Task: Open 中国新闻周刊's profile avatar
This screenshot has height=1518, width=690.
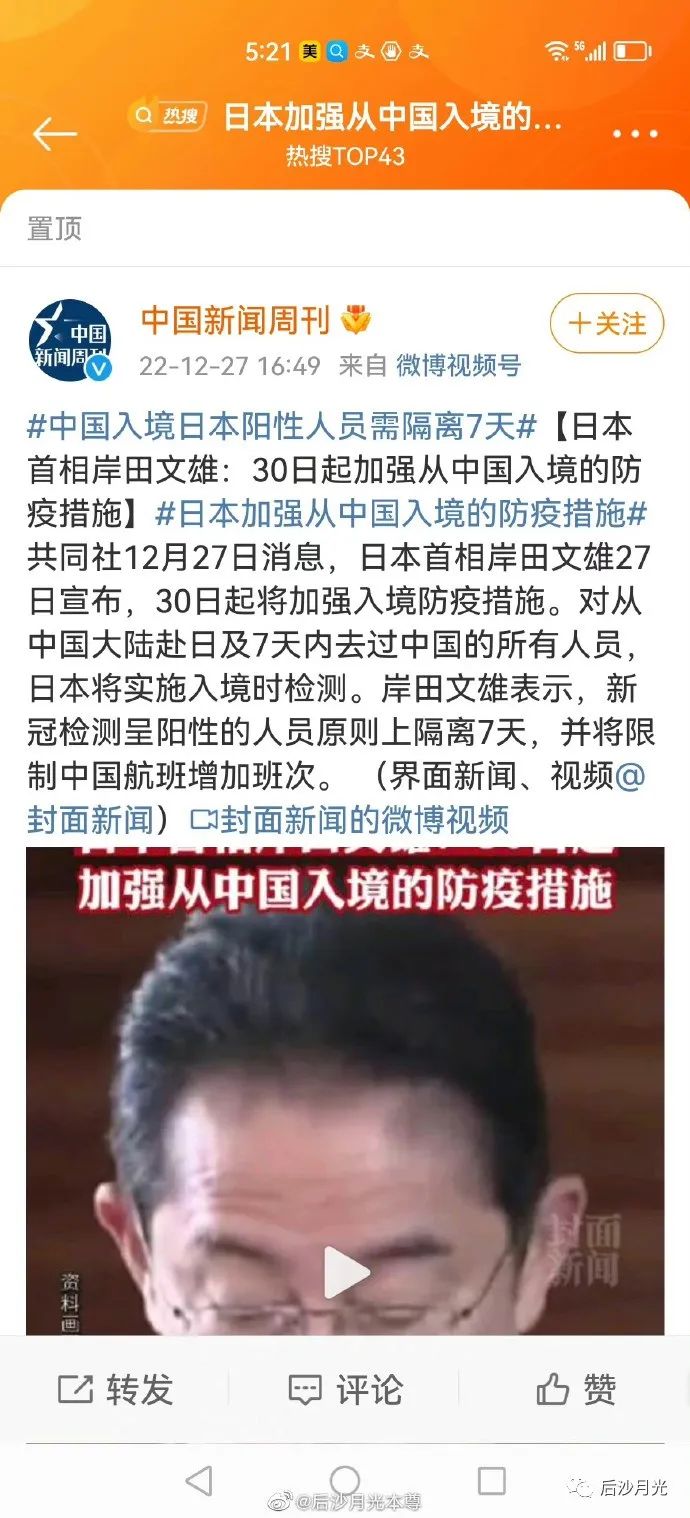Action: [x=70, y=340]
